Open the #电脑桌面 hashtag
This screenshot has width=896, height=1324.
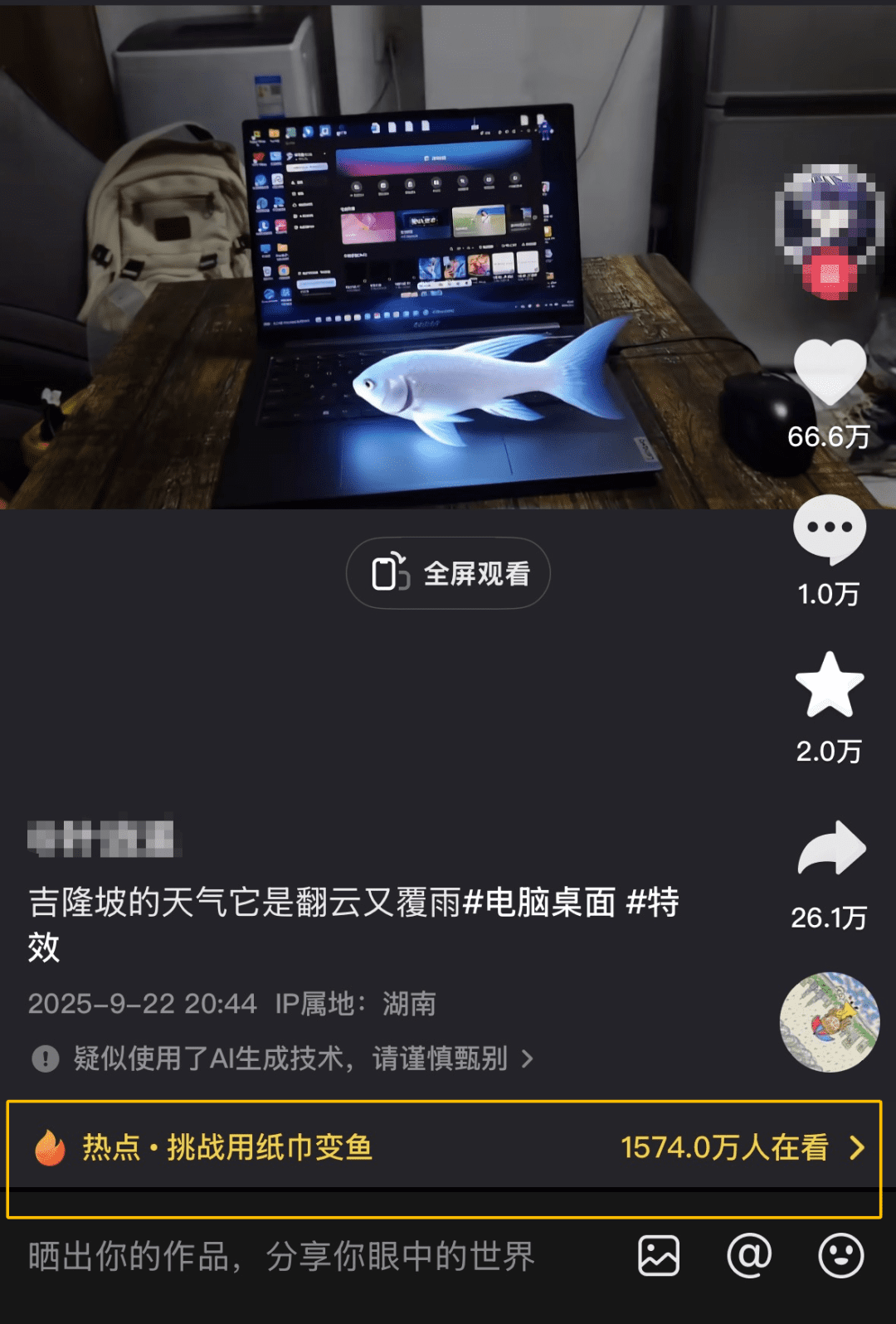pyautogui.click(x=539, y=903)
